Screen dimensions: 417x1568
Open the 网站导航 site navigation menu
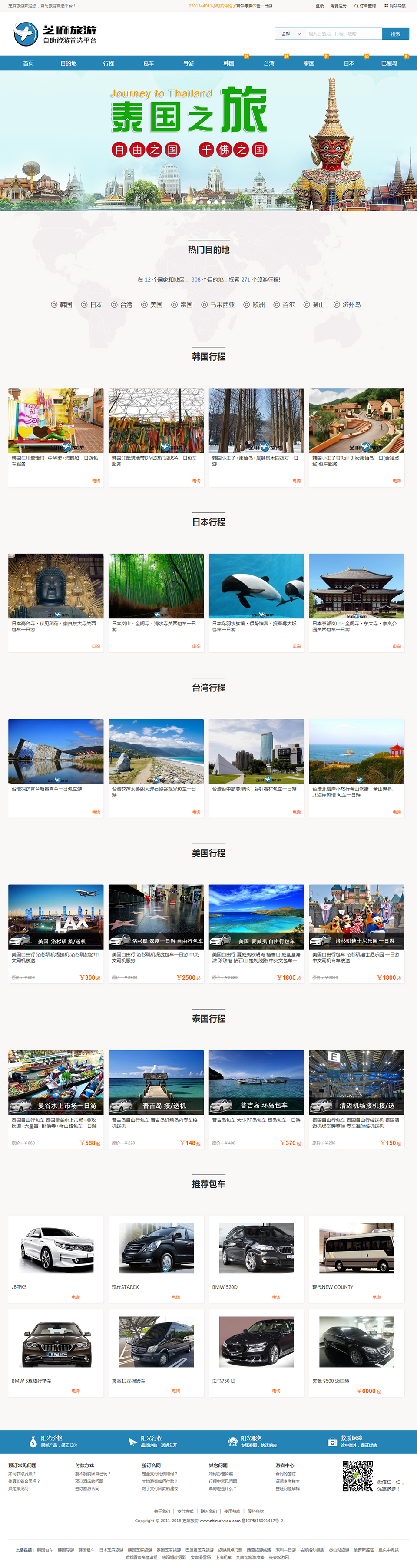[395, 6]
